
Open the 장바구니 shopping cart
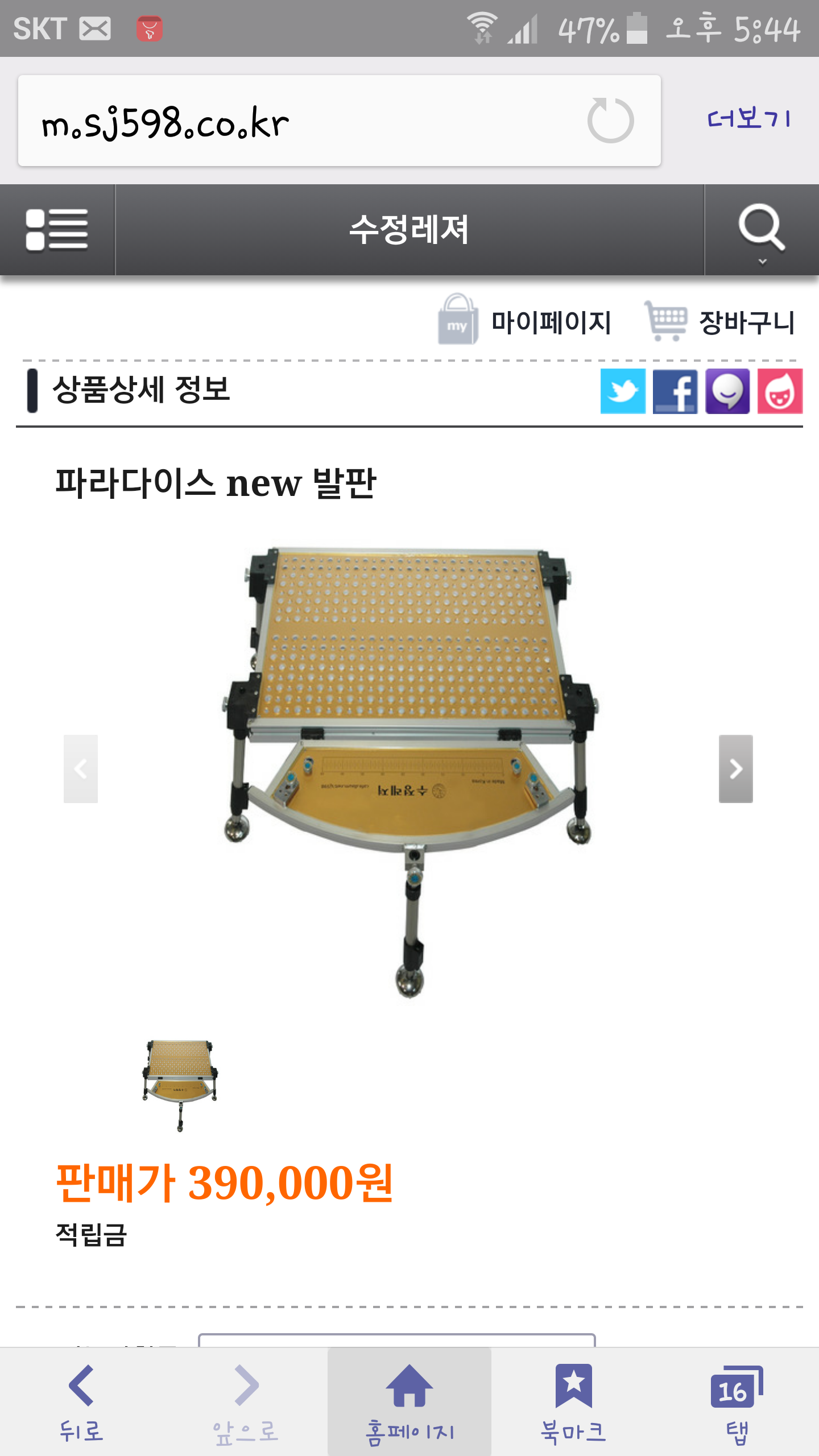click(719, 321)
